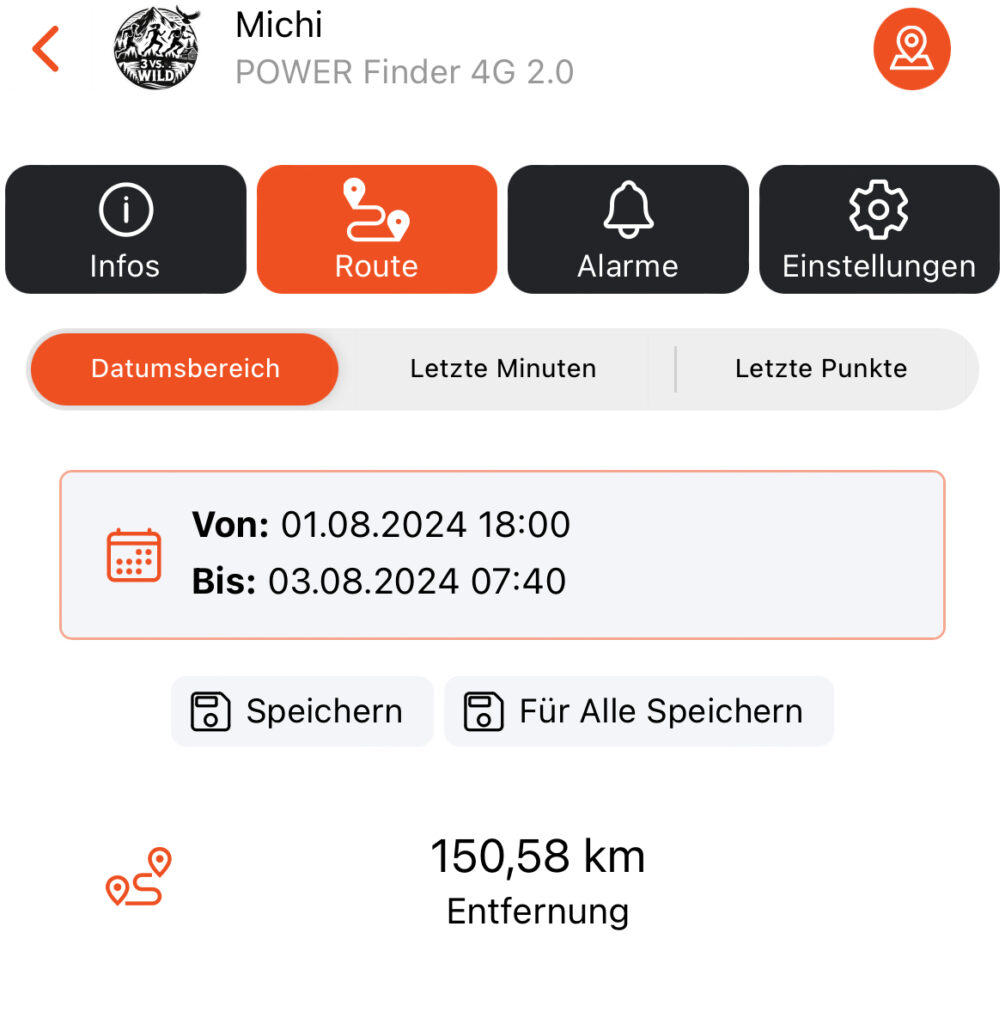Screen dimensions: 1005x1024
Task: Open the Alarme tab
Action: (x=628, y=230)
